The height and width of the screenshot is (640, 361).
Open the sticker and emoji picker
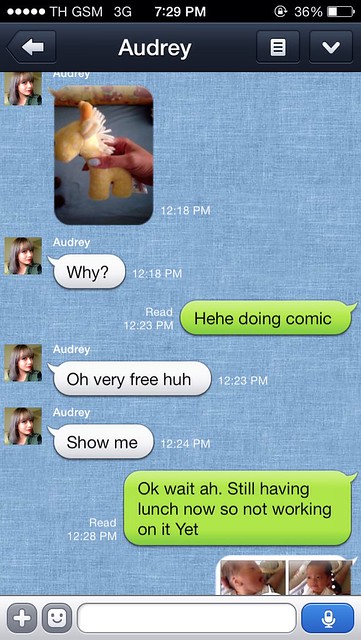(x=57, y=618)
